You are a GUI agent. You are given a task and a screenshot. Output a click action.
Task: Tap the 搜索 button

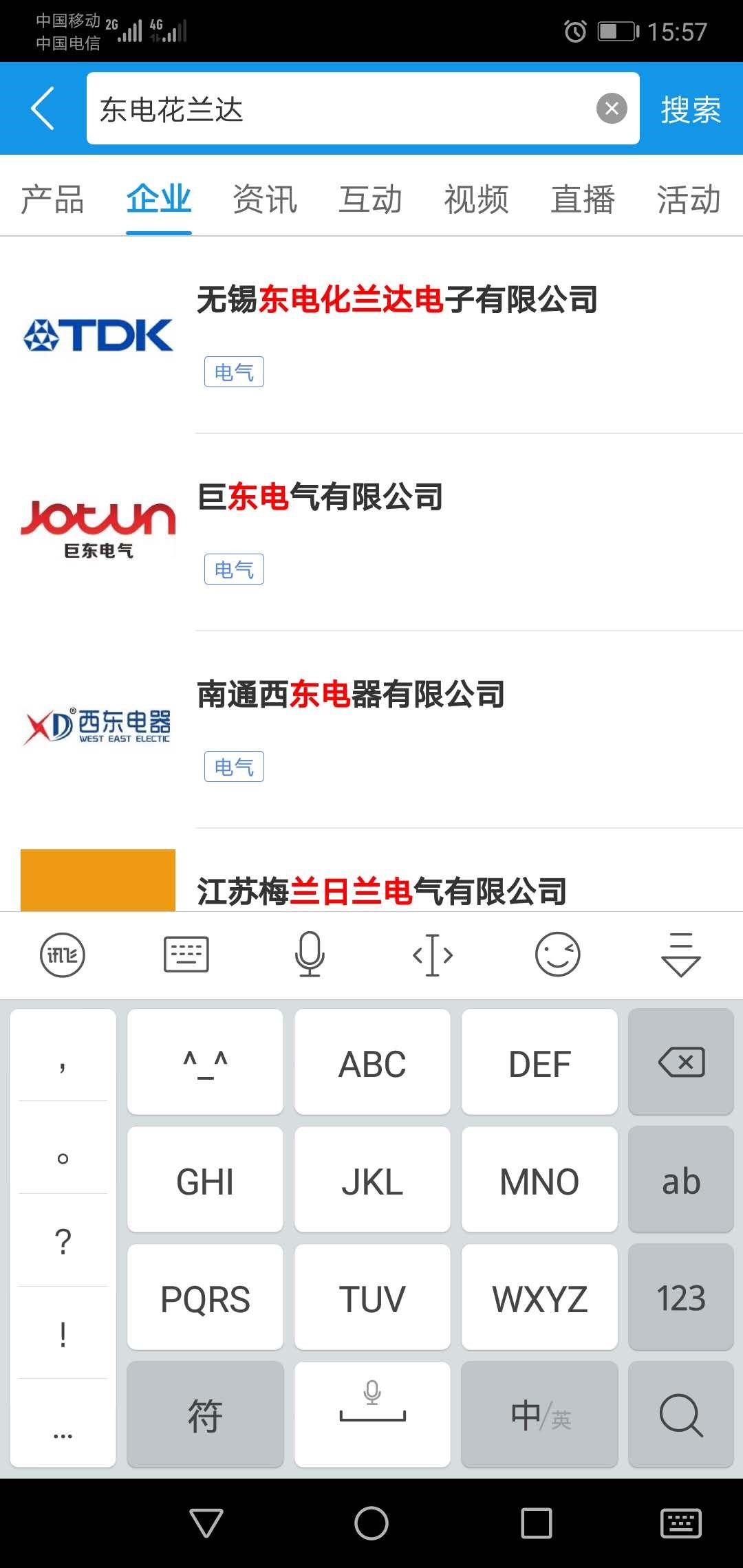point(691,109)
